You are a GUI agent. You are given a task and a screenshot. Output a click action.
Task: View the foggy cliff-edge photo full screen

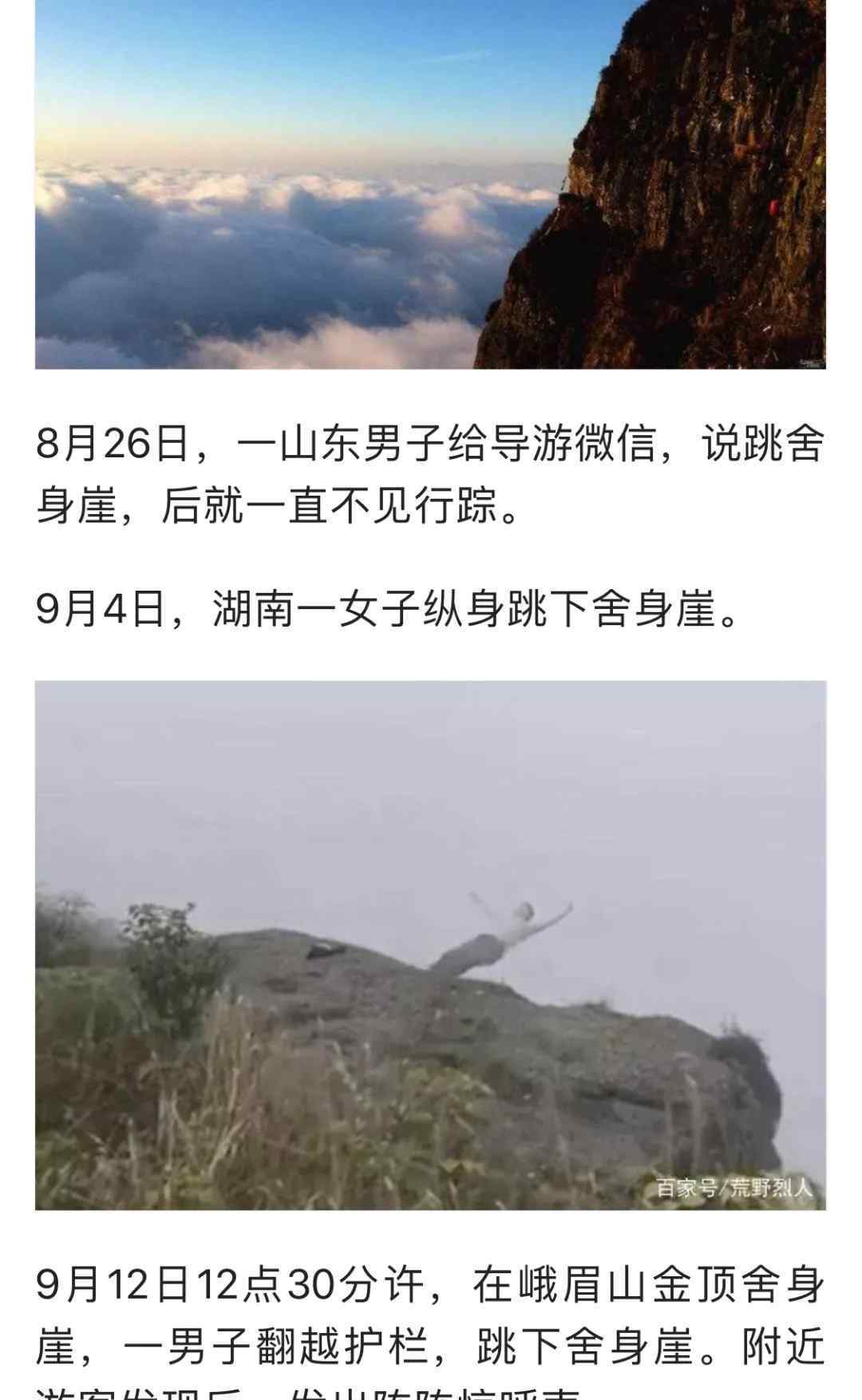point(430,944)
